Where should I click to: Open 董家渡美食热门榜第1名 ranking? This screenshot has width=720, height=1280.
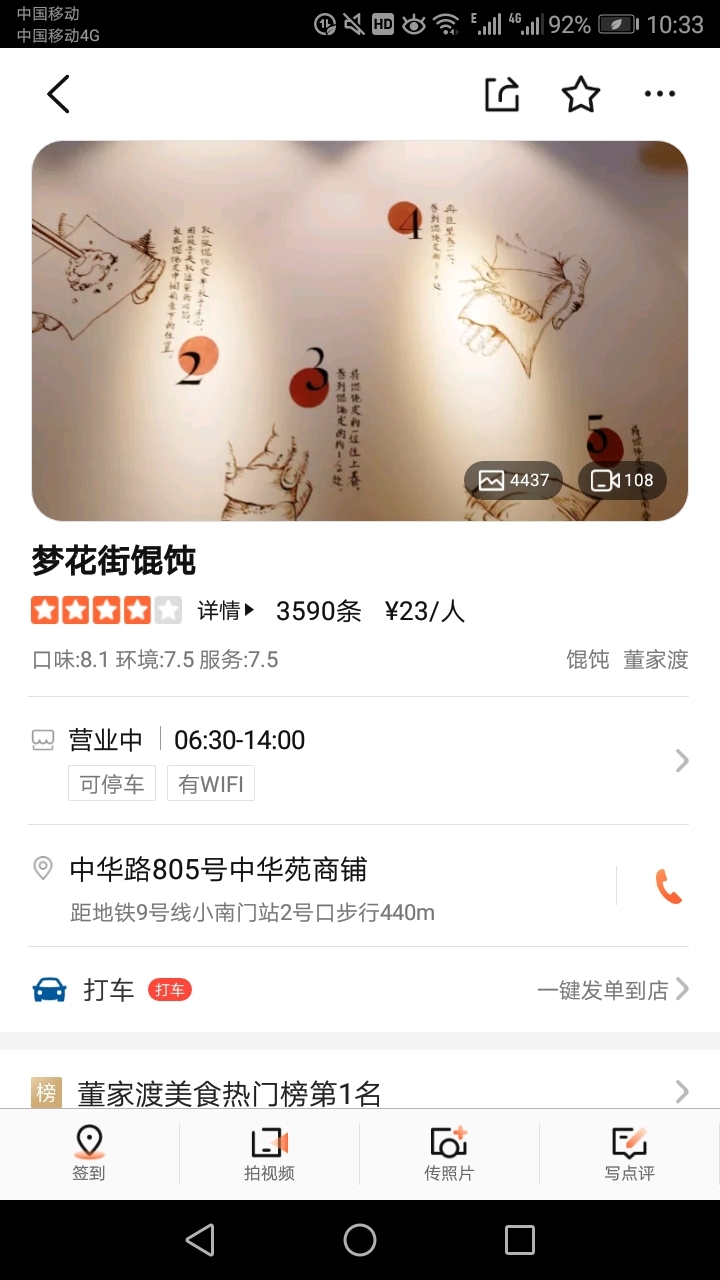point(360,1092)
